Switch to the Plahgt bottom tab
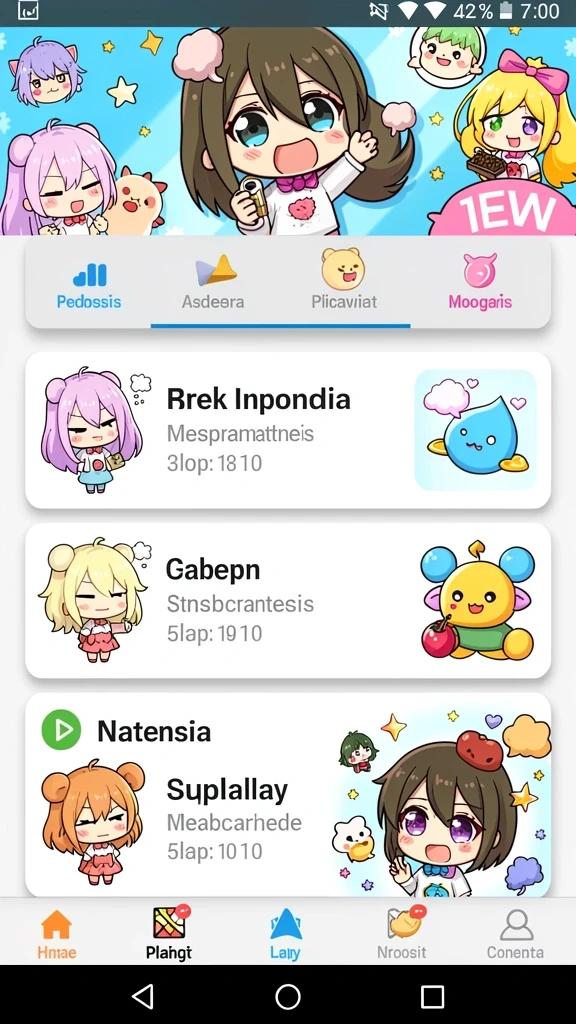Screen dimensions: 576x1024 [169, 933]
